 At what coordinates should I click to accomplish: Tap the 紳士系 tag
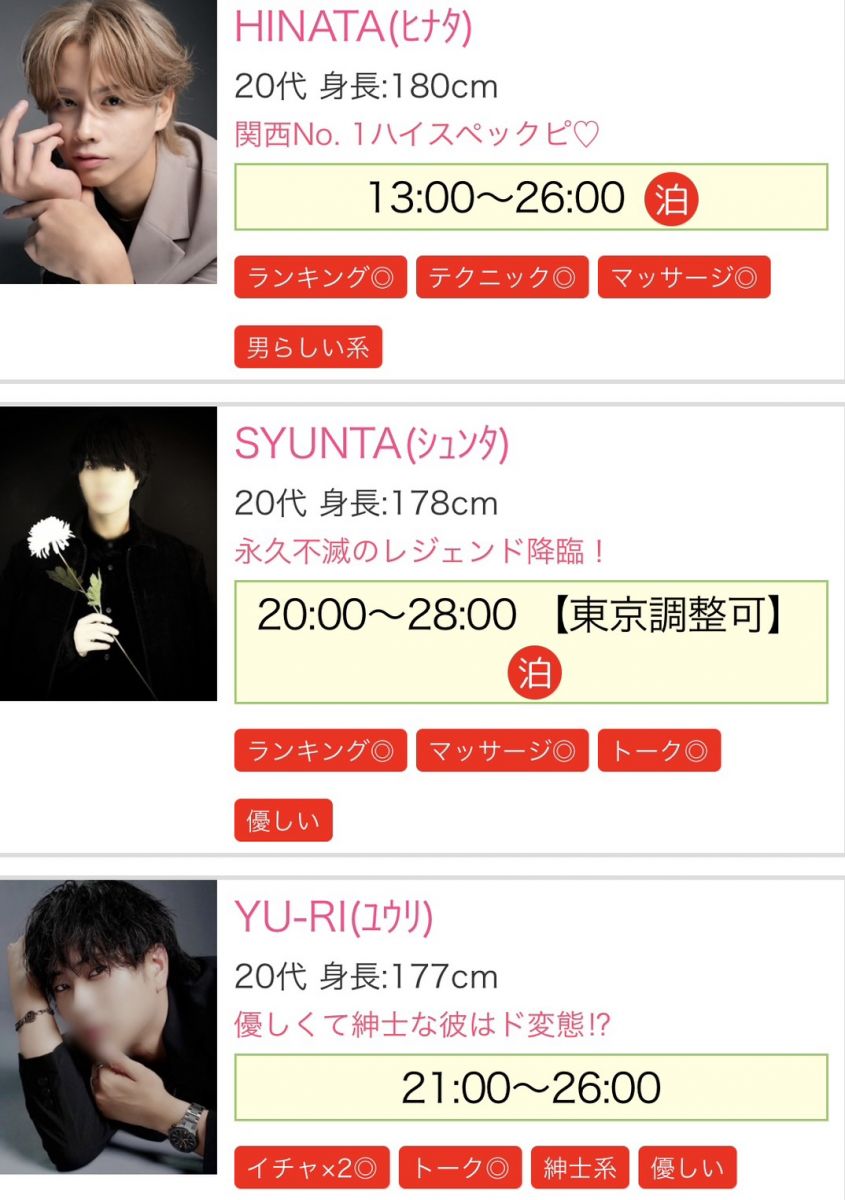coord(580,1167)
